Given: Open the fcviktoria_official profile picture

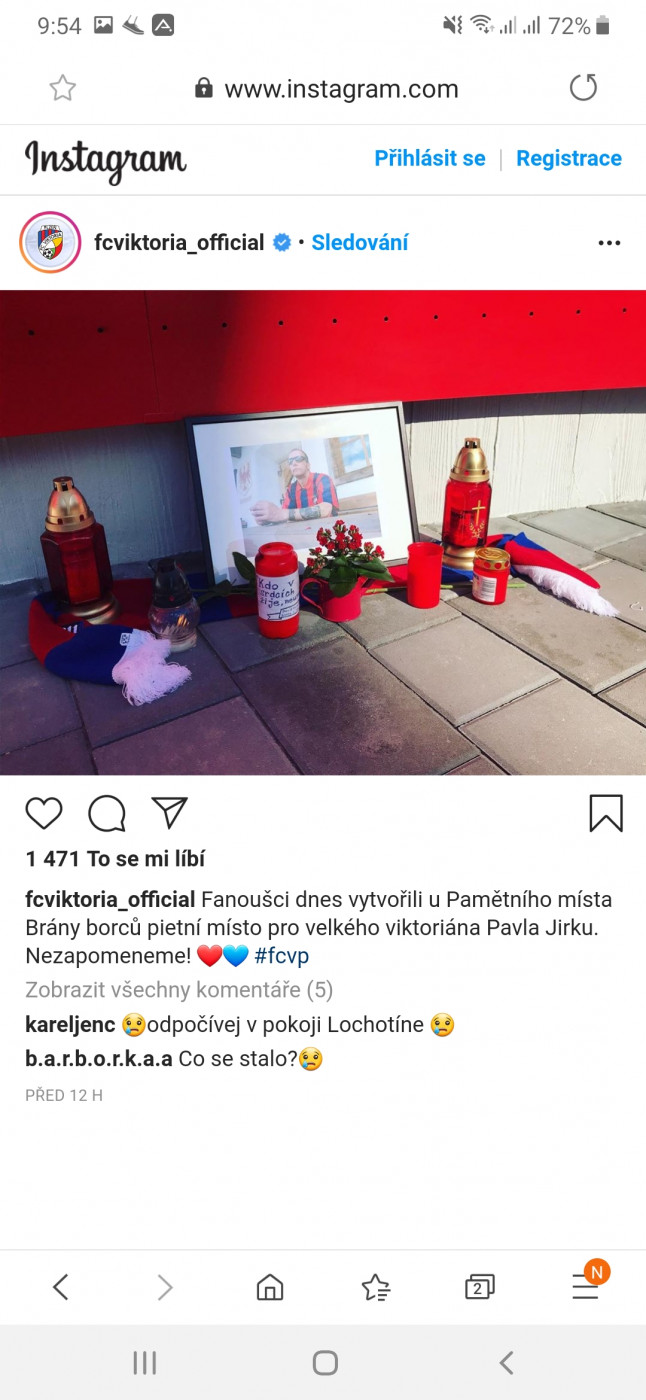Looking at the screenshot, I should point(50,243).
